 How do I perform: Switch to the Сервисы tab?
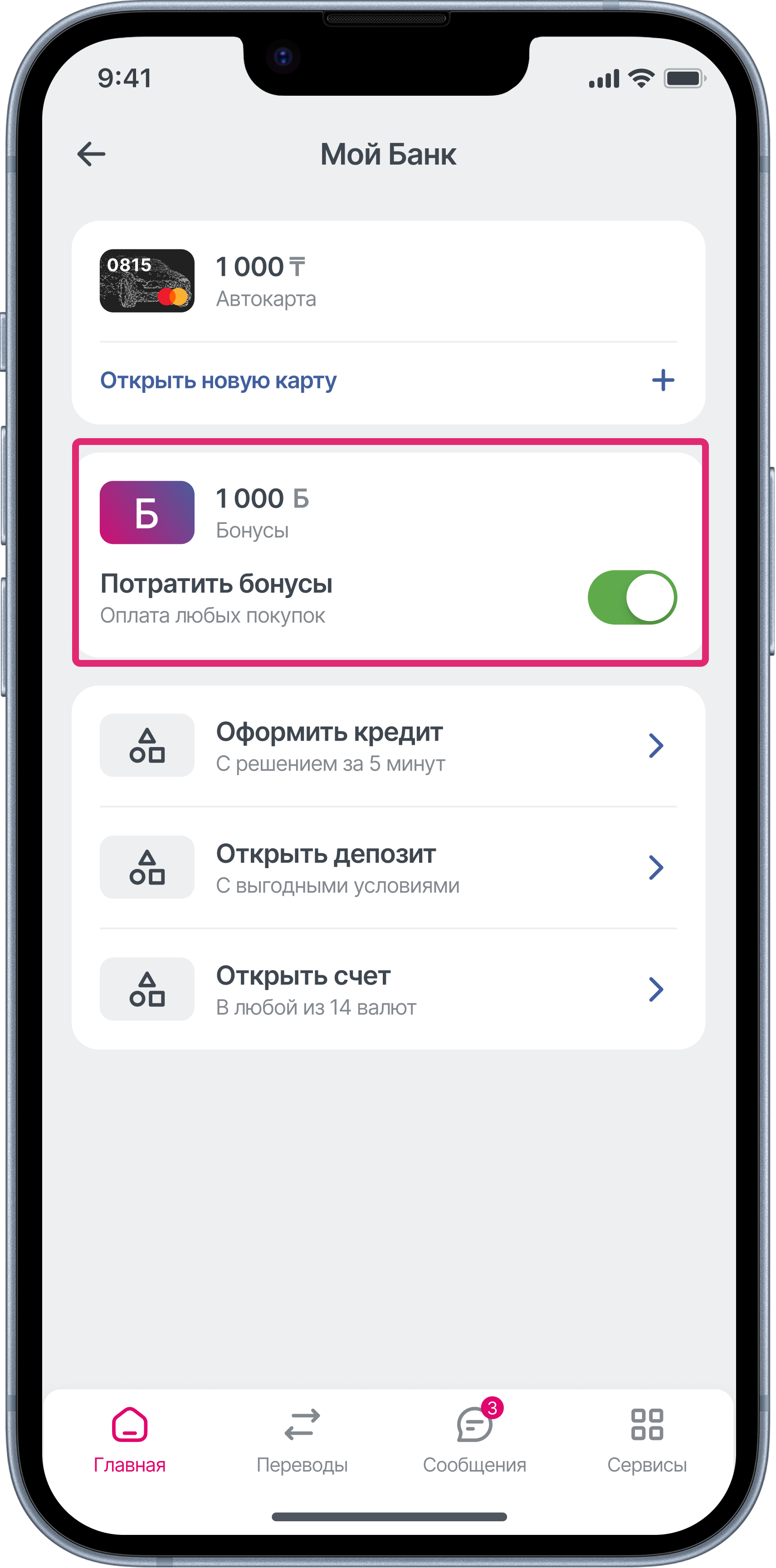coord(647,1439)
